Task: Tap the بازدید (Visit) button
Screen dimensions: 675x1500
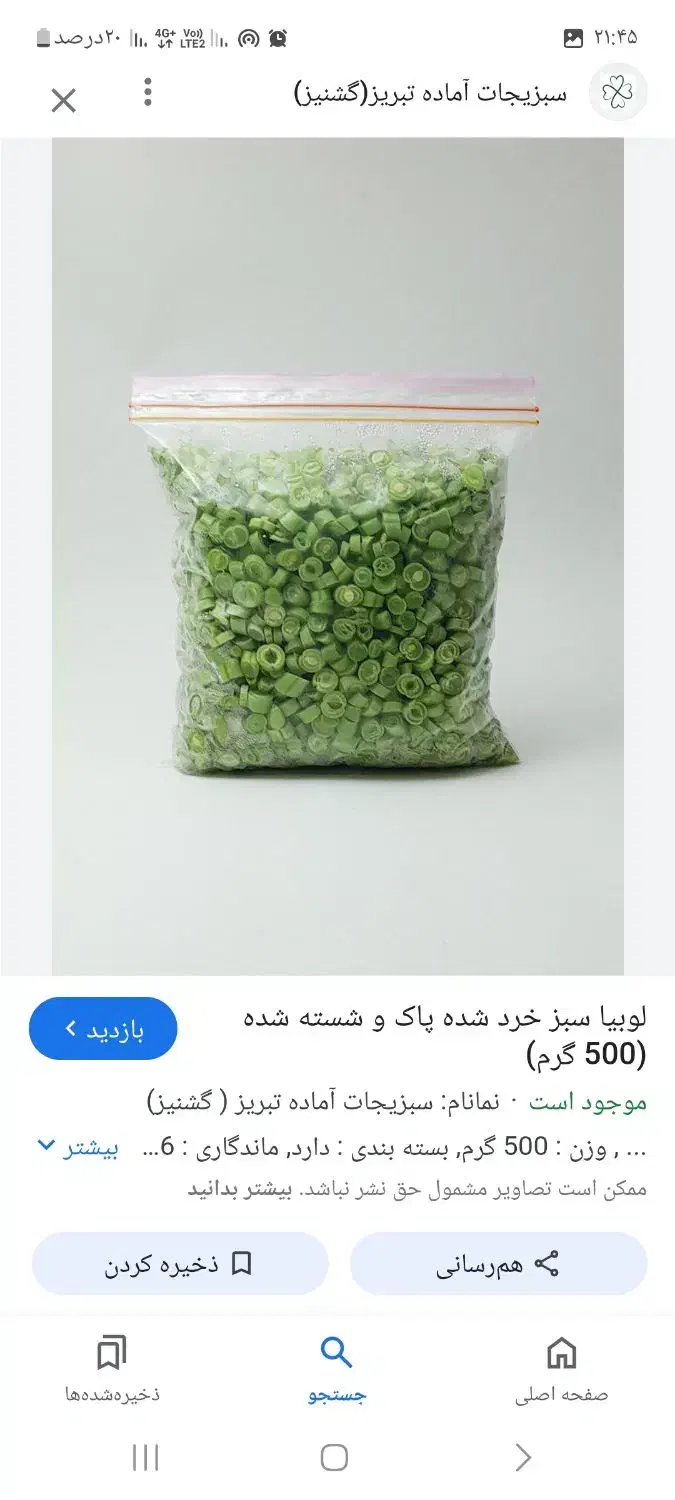Action: (x=103, y=1029)
